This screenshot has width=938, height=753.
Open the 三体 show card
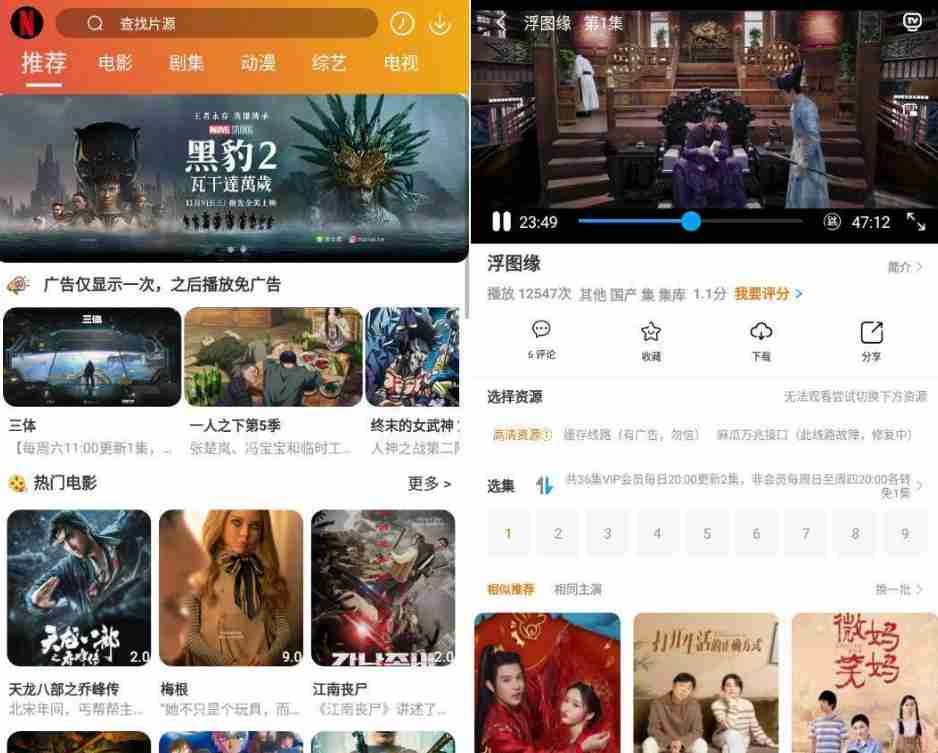92,357
